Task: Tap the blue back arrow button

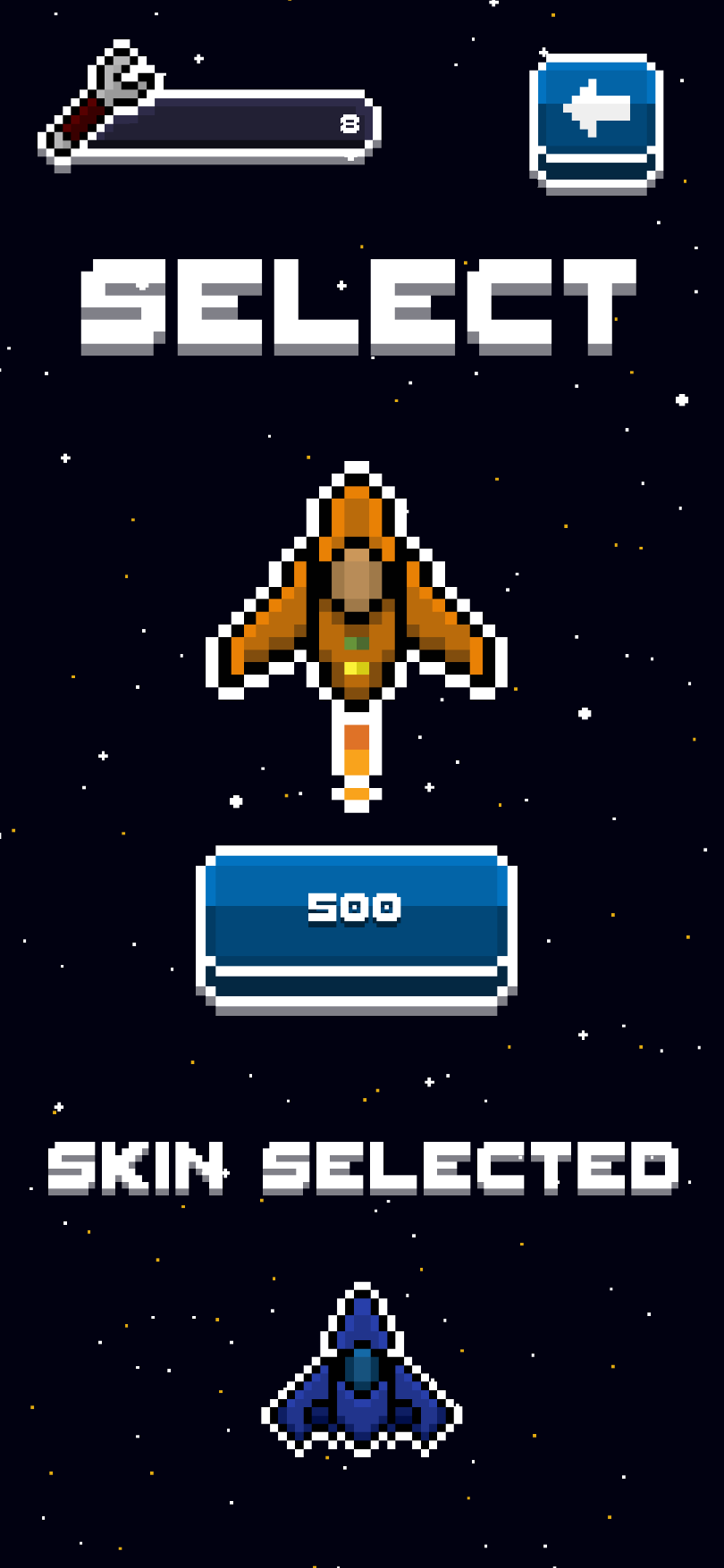Action: 596,123
